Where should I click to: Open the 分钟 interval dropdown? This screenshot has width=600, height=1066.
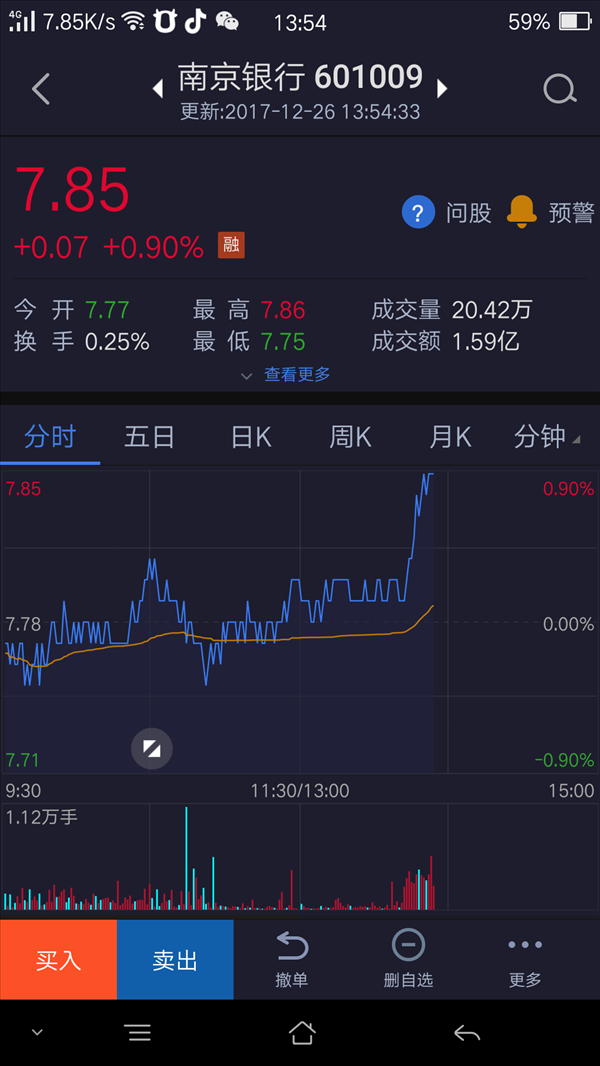point(548,436)
